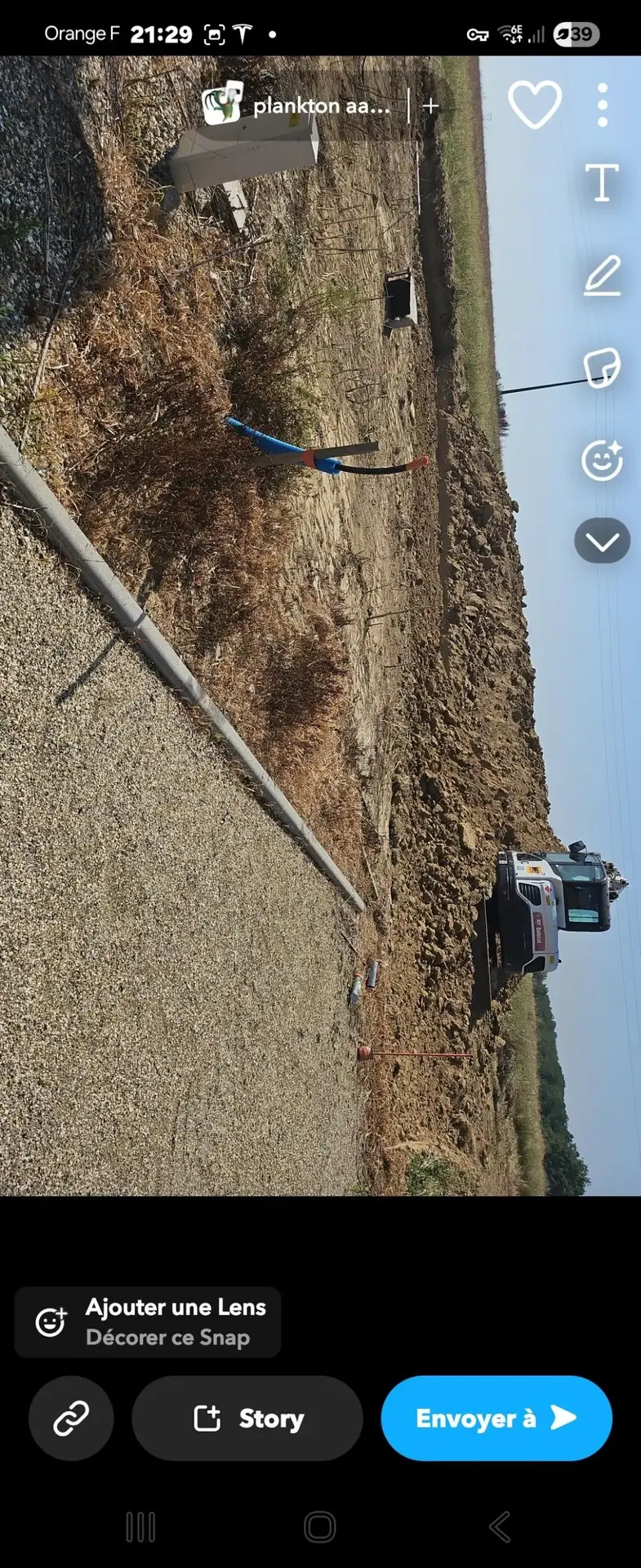641x1568 pixels.
Task: Go to the system home screen
Action: click(319, 1526)
